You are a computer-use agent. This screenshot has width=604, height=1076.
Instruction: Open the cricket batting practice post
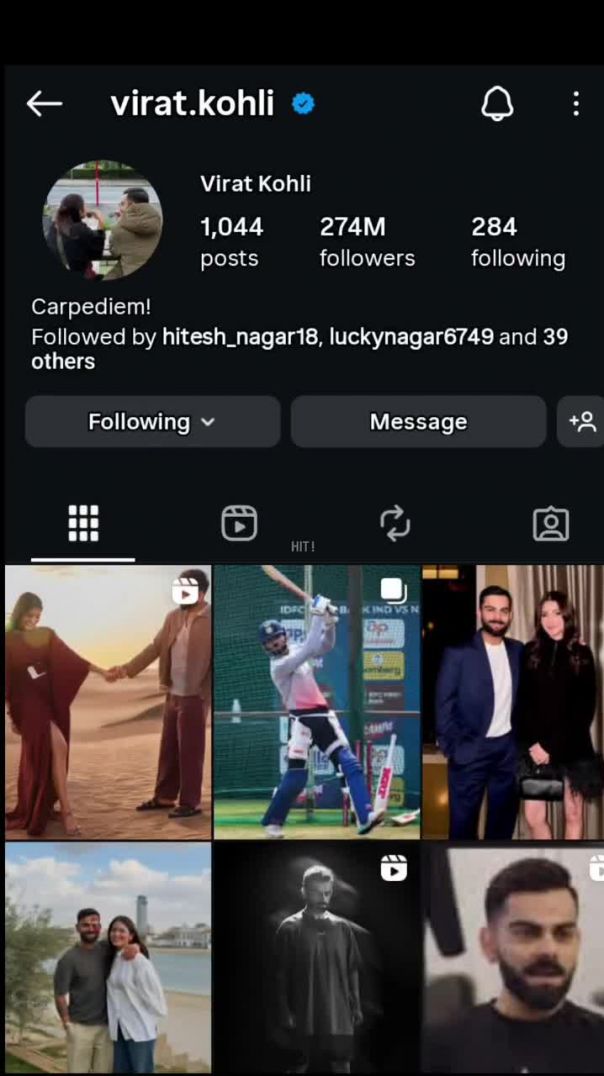316,702
